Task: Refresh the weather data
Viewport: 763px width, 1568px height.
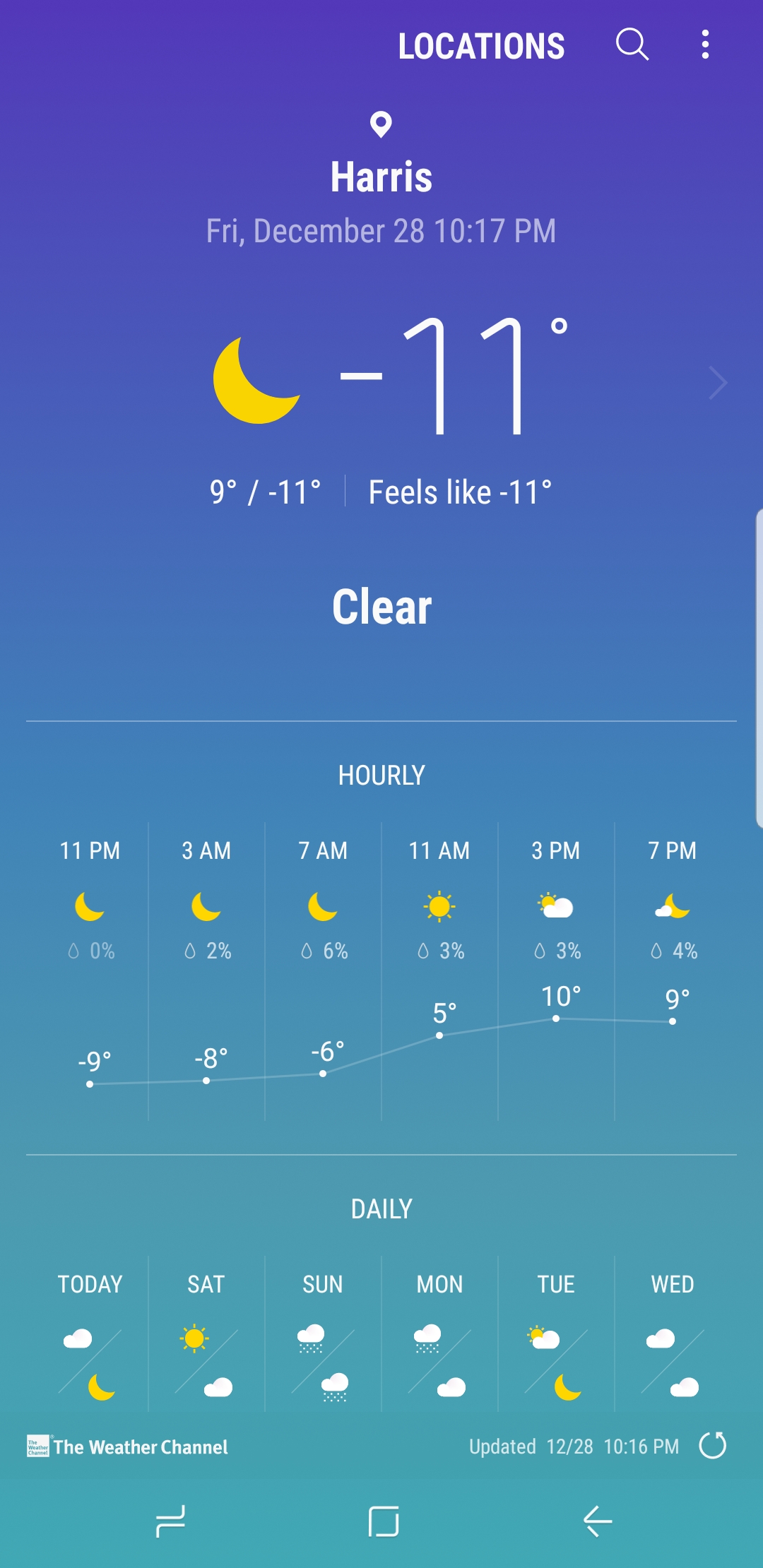Action: [712, 1445]
